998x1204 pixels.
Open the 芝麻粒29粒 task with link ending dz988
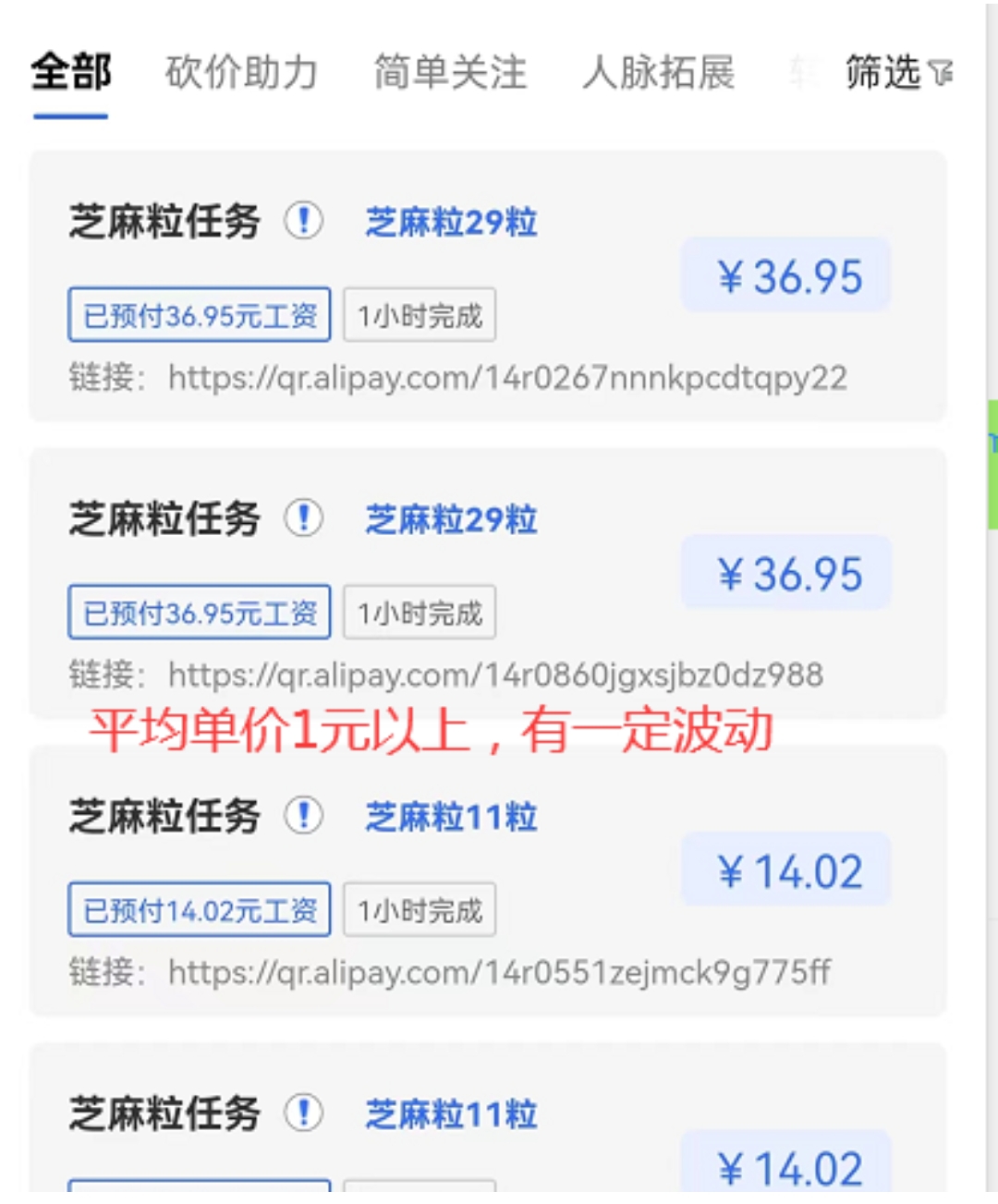pos(487,584)
